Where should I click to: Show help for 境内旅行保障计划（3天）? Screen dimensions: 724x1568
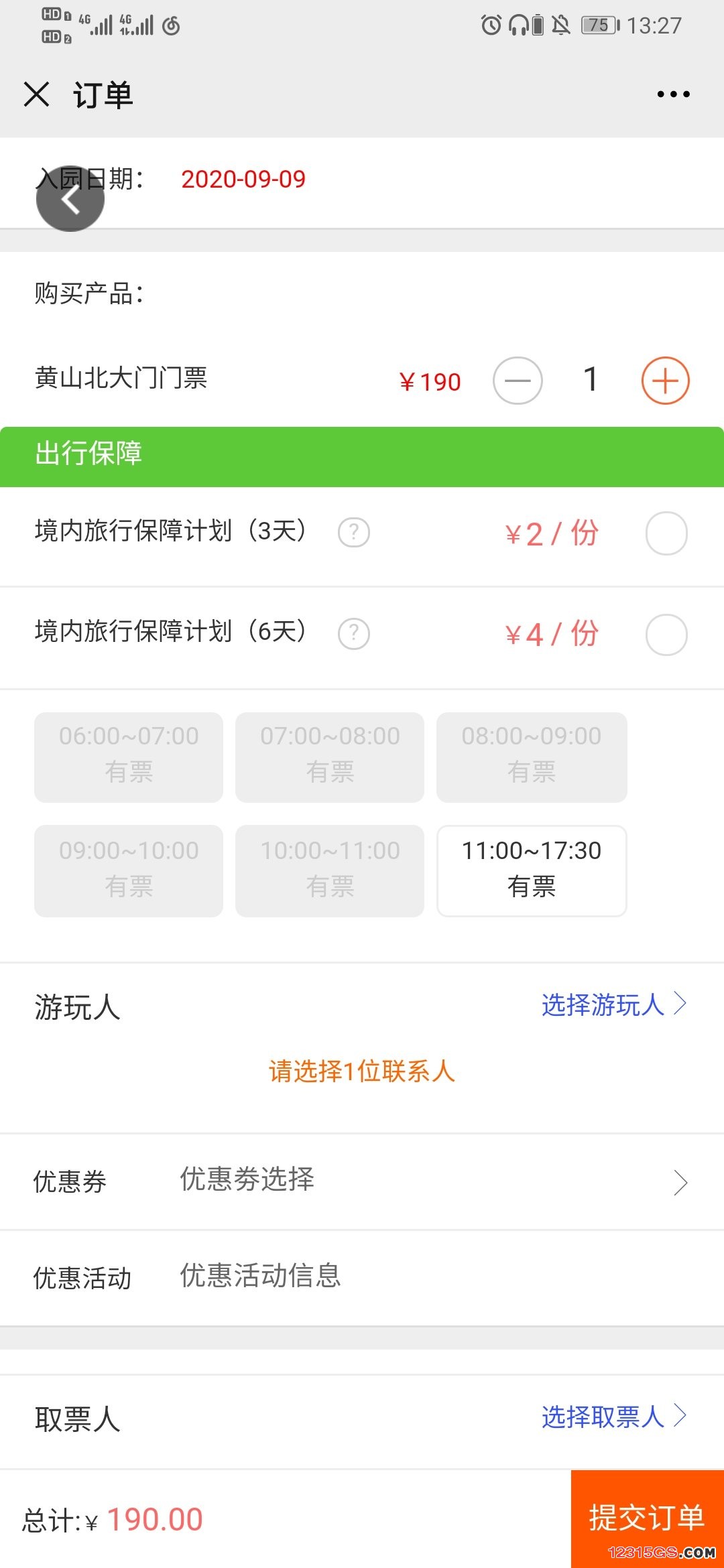click(x=354, y=533)
